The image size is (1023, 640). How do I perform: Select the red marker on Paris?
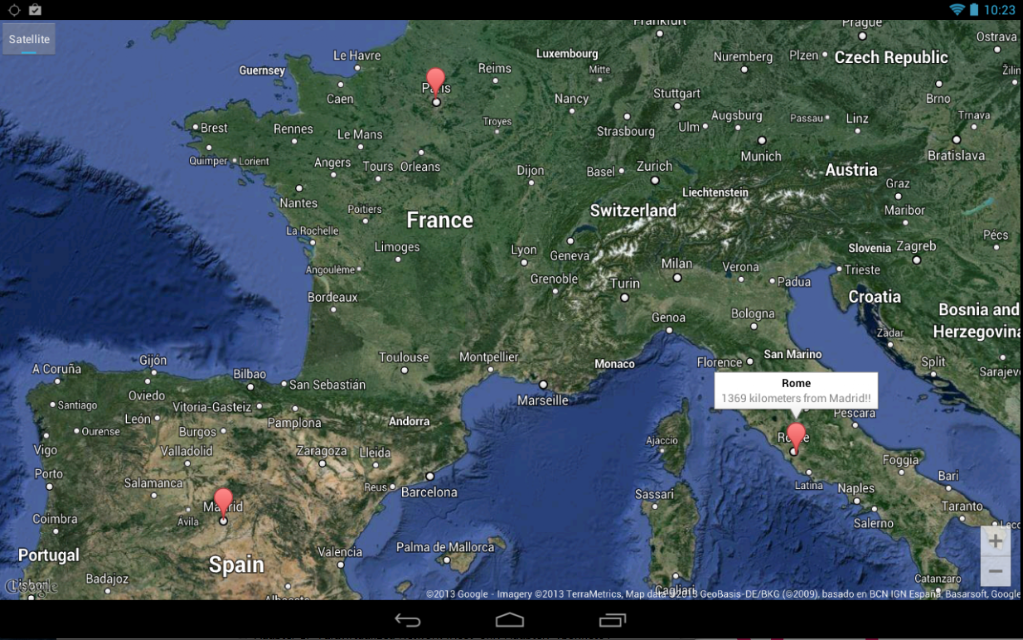point(436,84)
